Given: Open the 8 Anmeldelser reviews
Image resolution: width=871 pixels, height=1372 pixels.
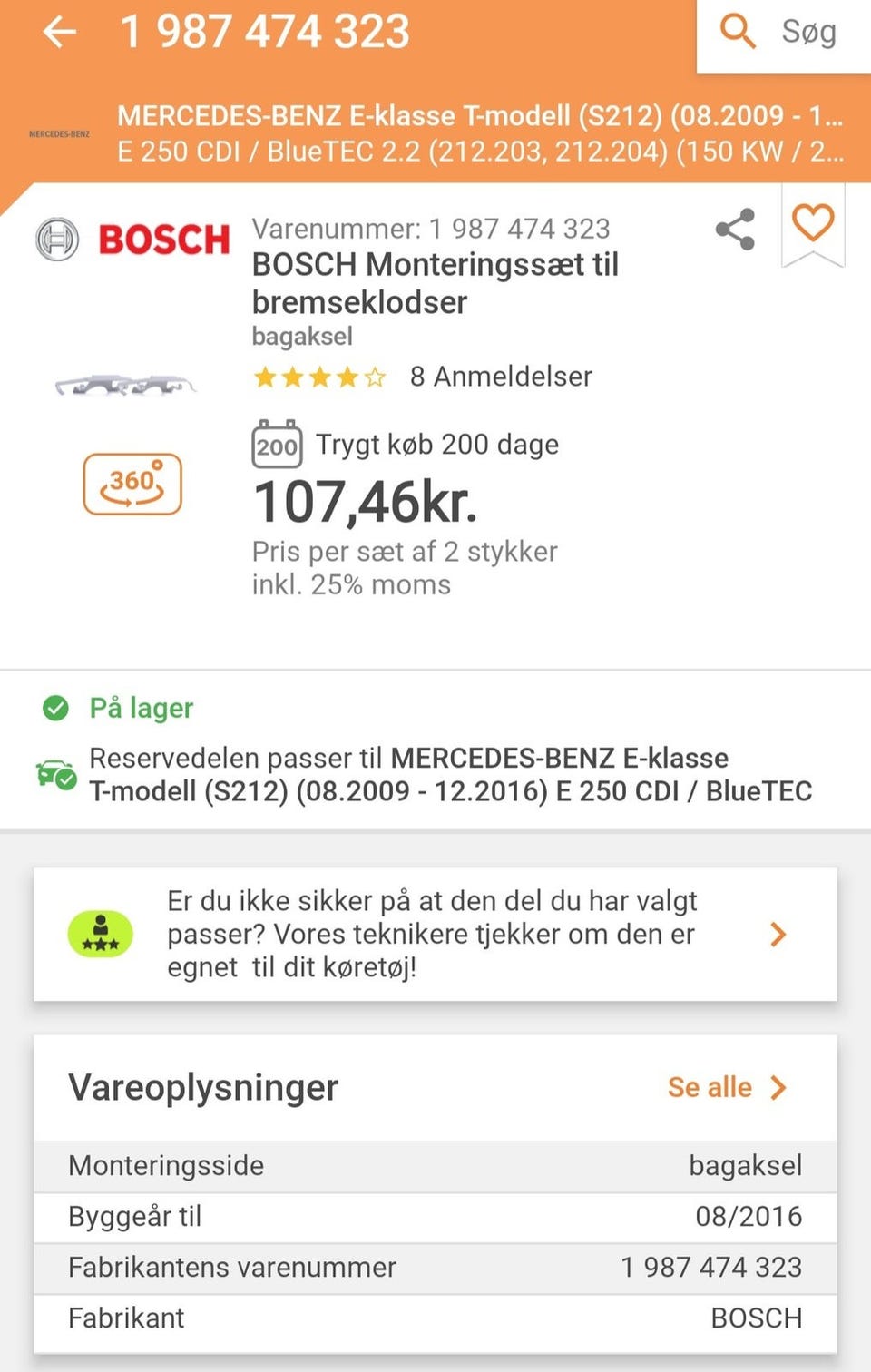Looking at the screenshot, I should [500, 377].
